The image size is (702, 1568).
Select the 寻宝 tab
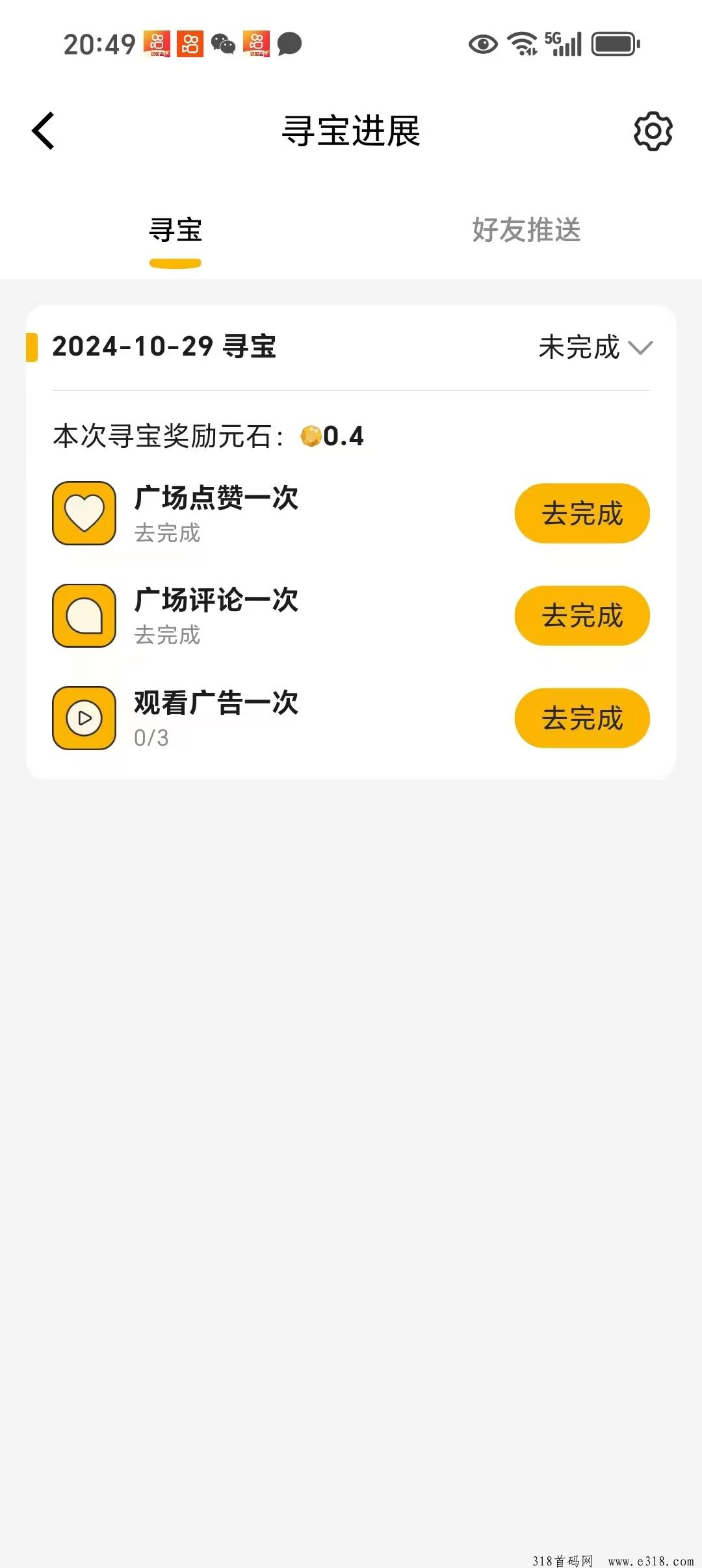175,230
